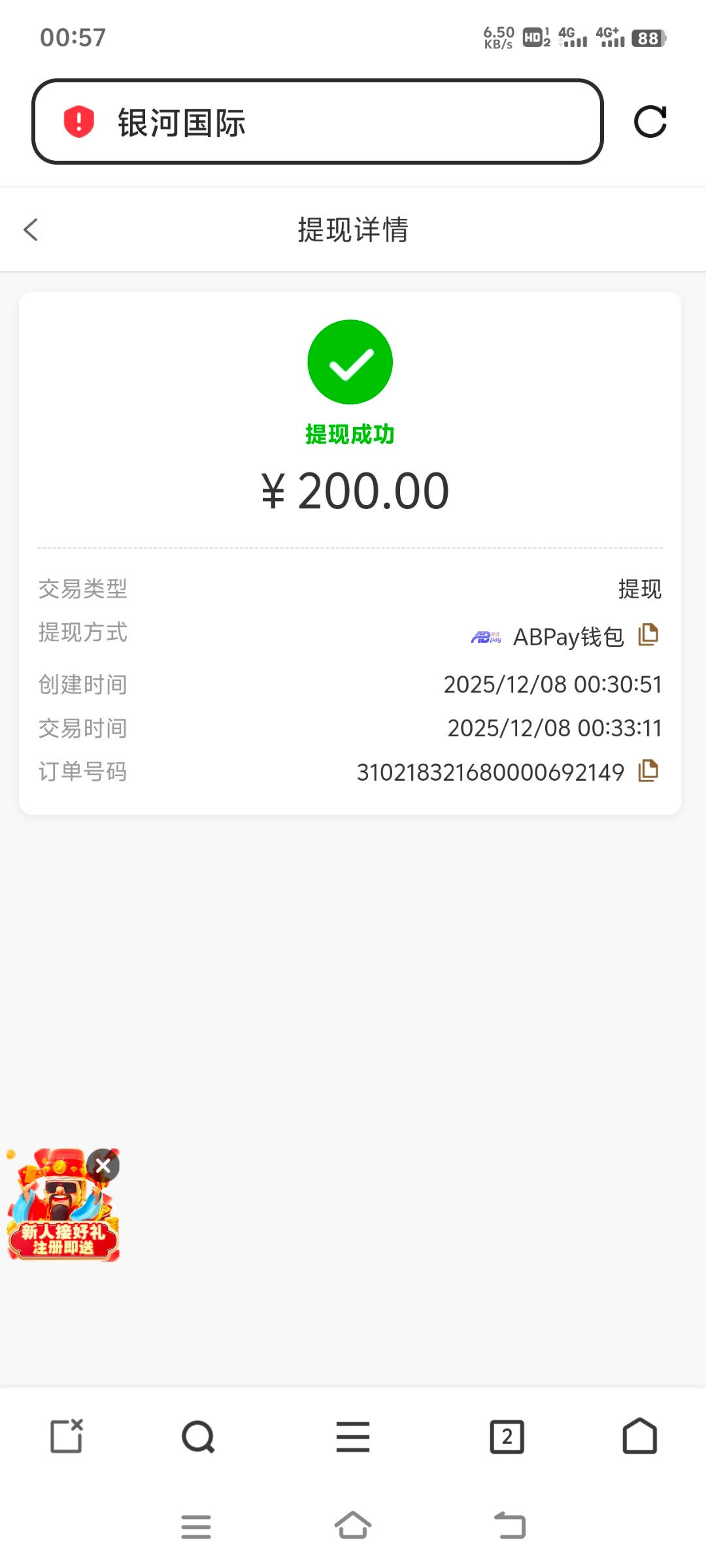The image size is (706, 1568).
Task: Open system recent apps
Action: [x=196, y=1527]
